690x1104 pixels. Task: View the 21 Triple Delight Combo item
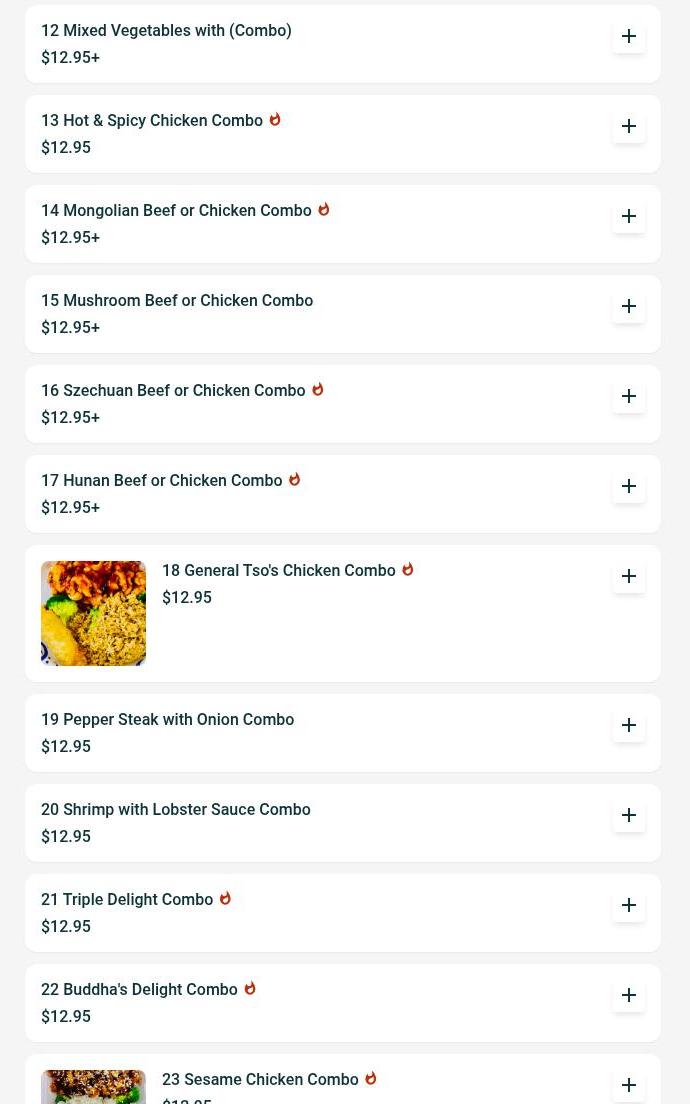tap(127, 900)
